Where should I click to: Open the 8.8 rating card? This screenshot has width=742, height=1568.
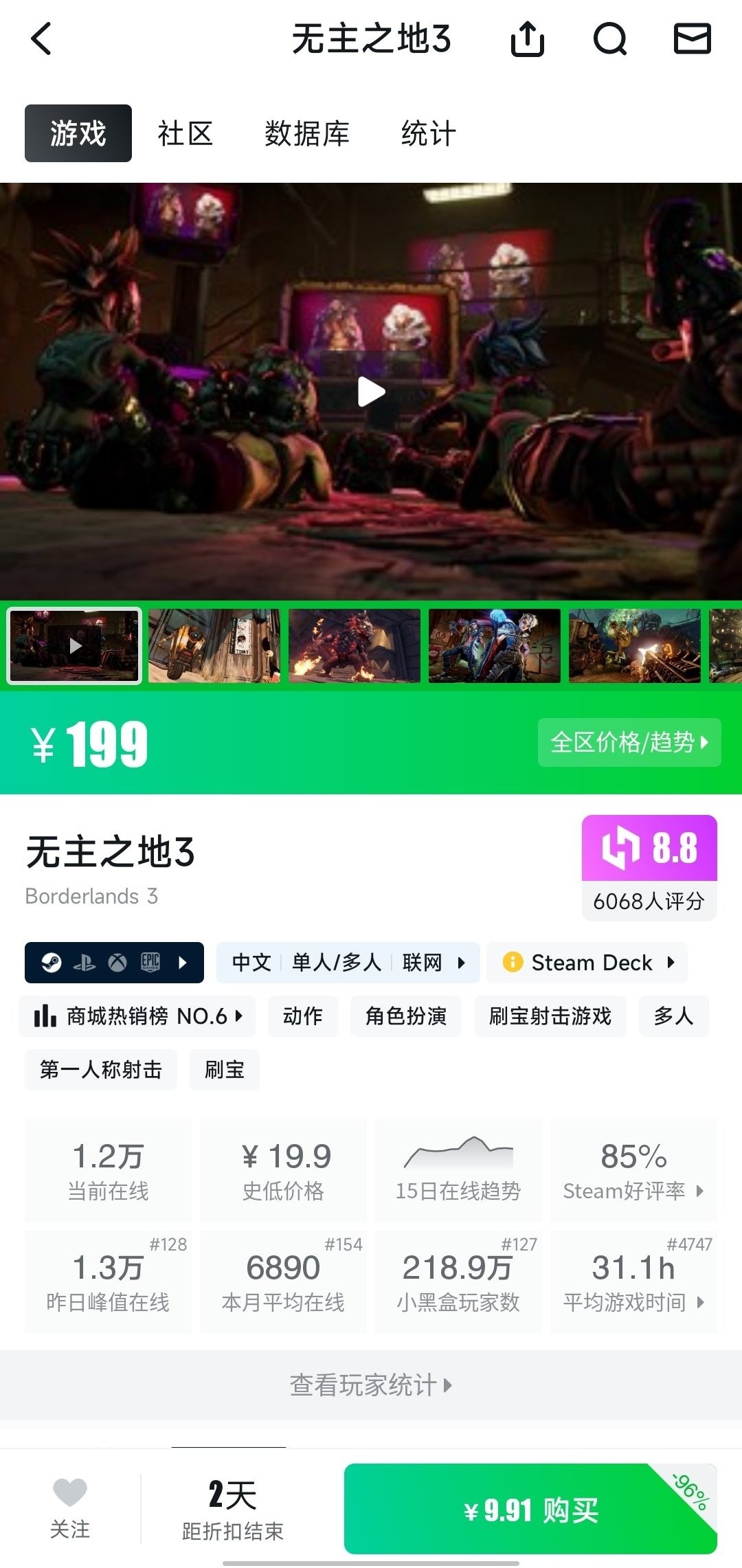pyautogui.click(x=649, y=867)
